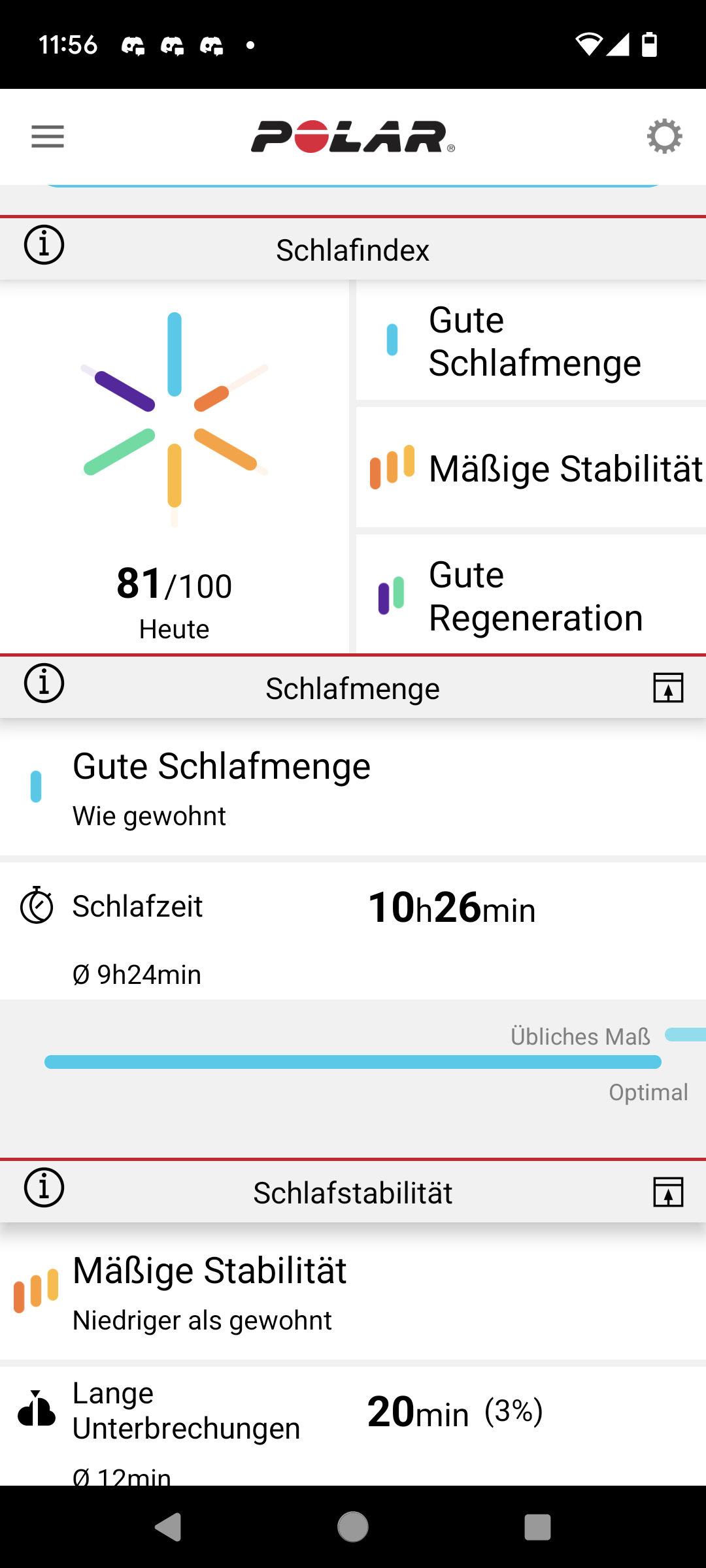Open the settings gear
Screen dimensions: 706x1568
point(664,137)
